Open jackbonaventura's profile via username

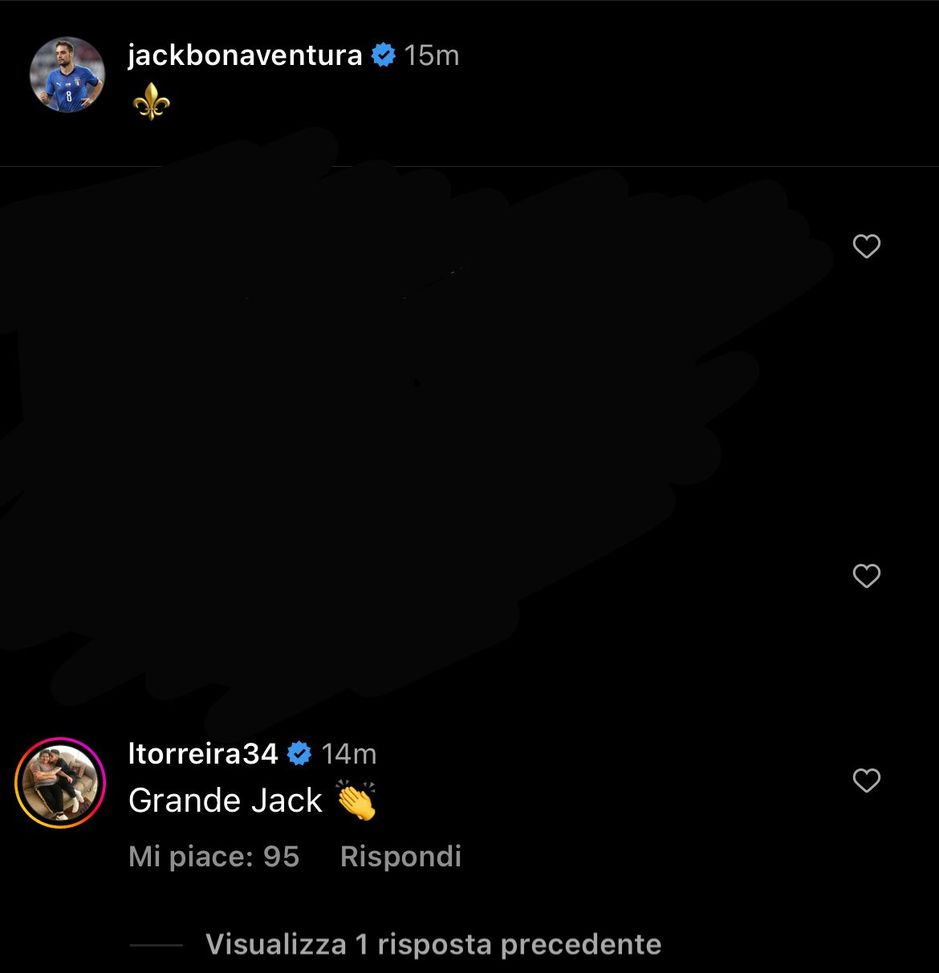coord(244,55)
